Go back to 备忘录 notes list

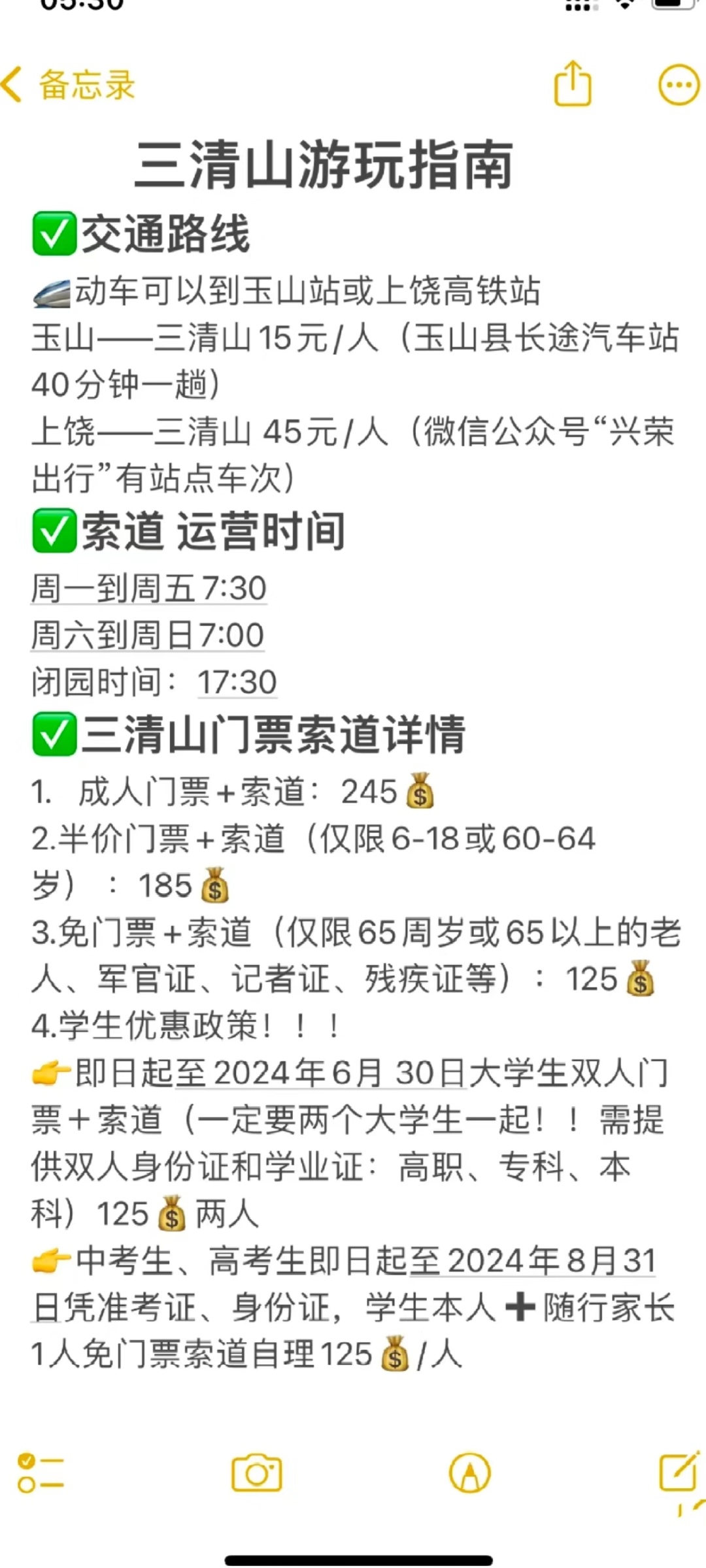pyautogui.click(x=69, y=85)
